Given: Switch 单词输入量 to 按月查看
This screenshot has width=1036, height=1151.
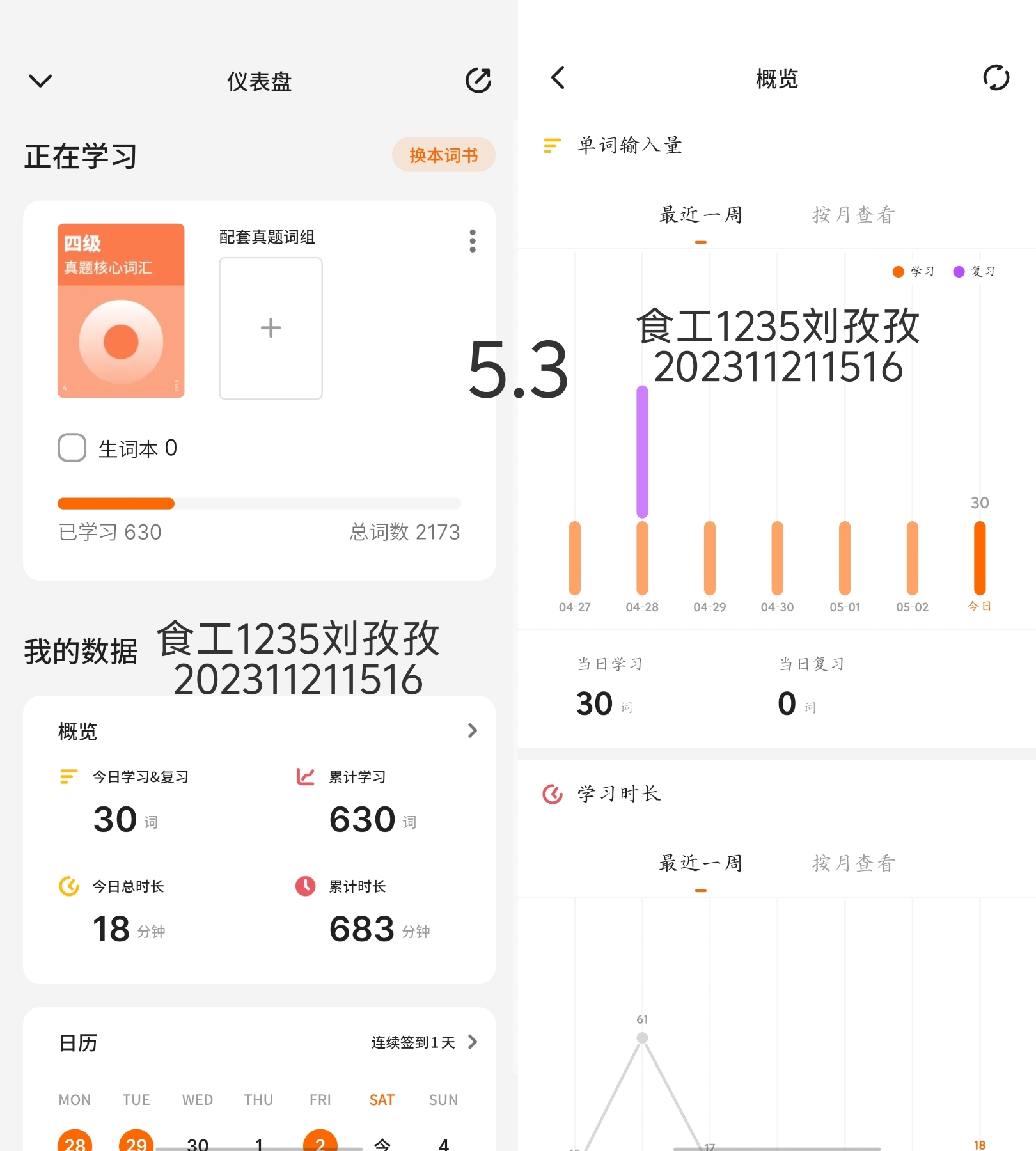Looking at the screenshot, I should pos(854,215).
